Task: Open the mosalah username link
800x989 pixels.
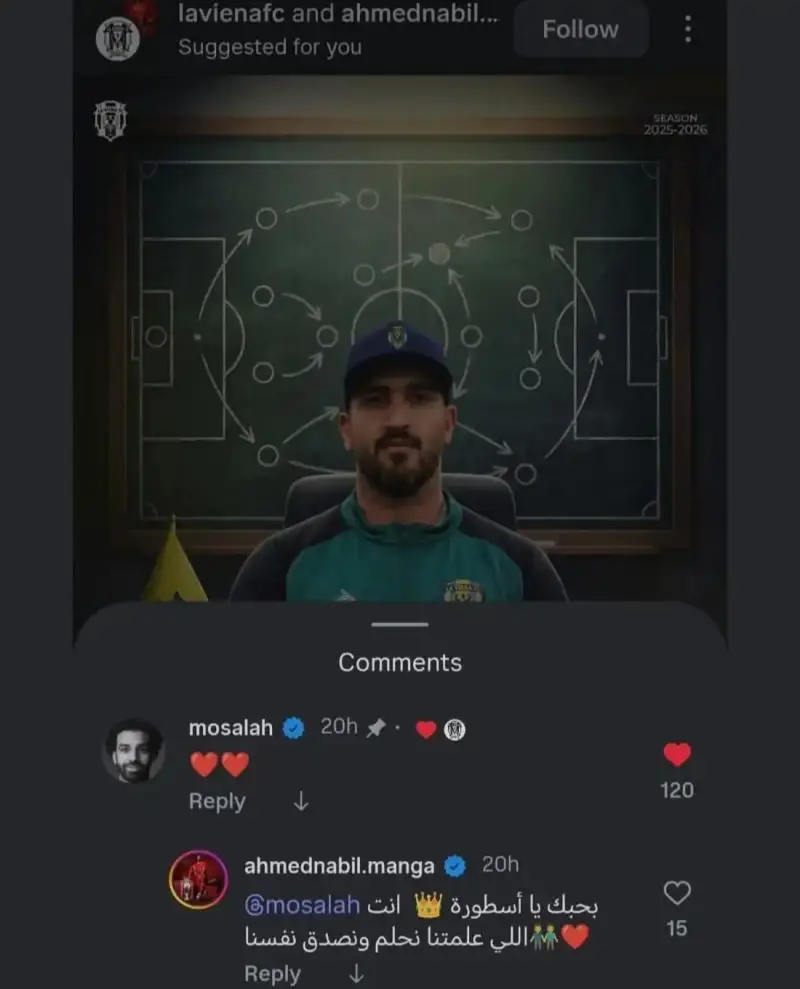Action: [230, 728]
